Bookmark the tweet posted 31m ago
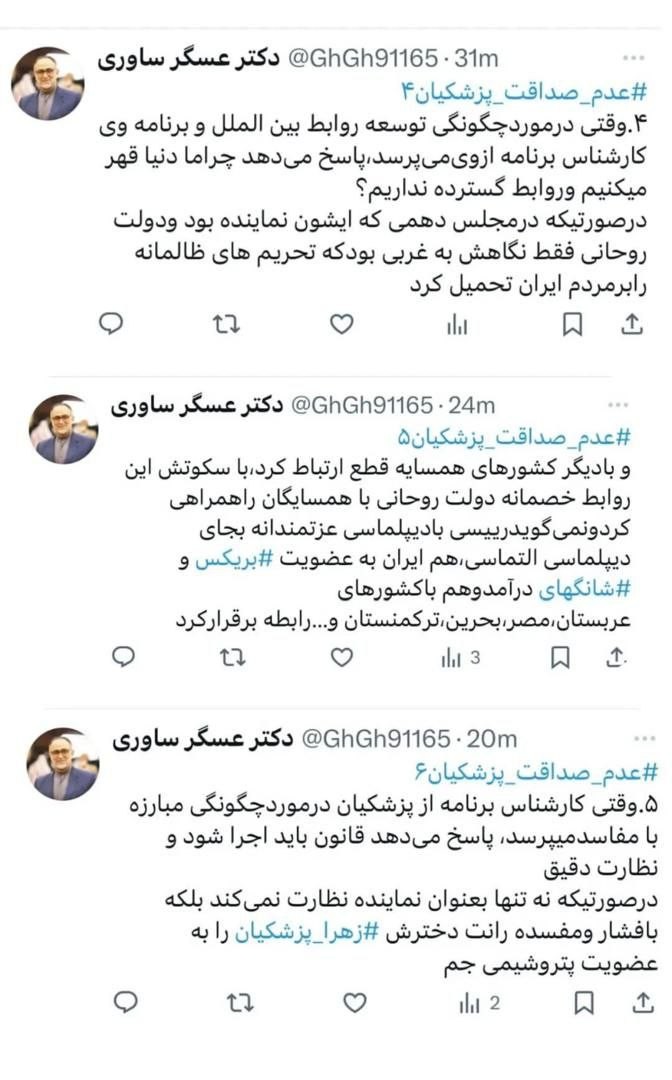 click(571, 324)
